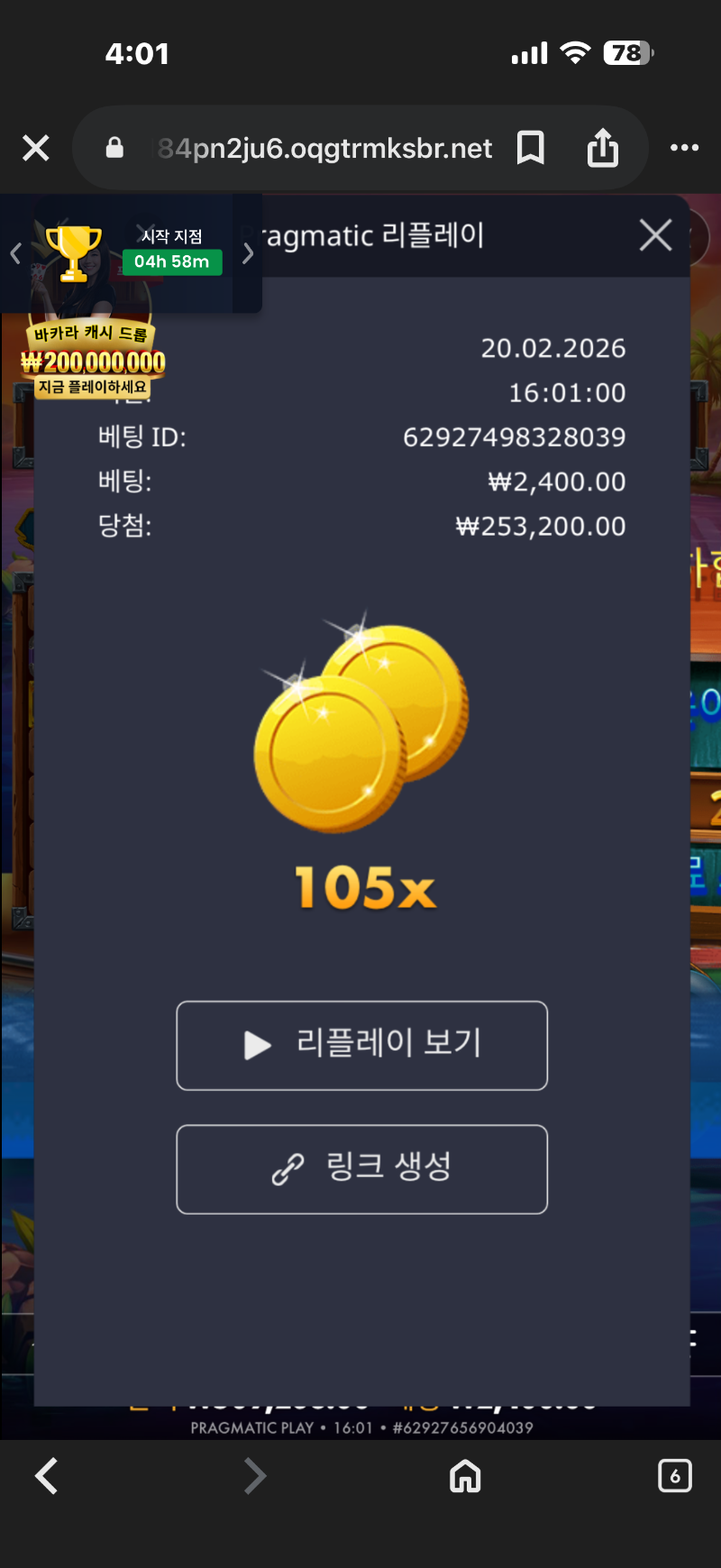Go back to the previous page
The height and width of the screenshot is (1568, 721).
47,1476
